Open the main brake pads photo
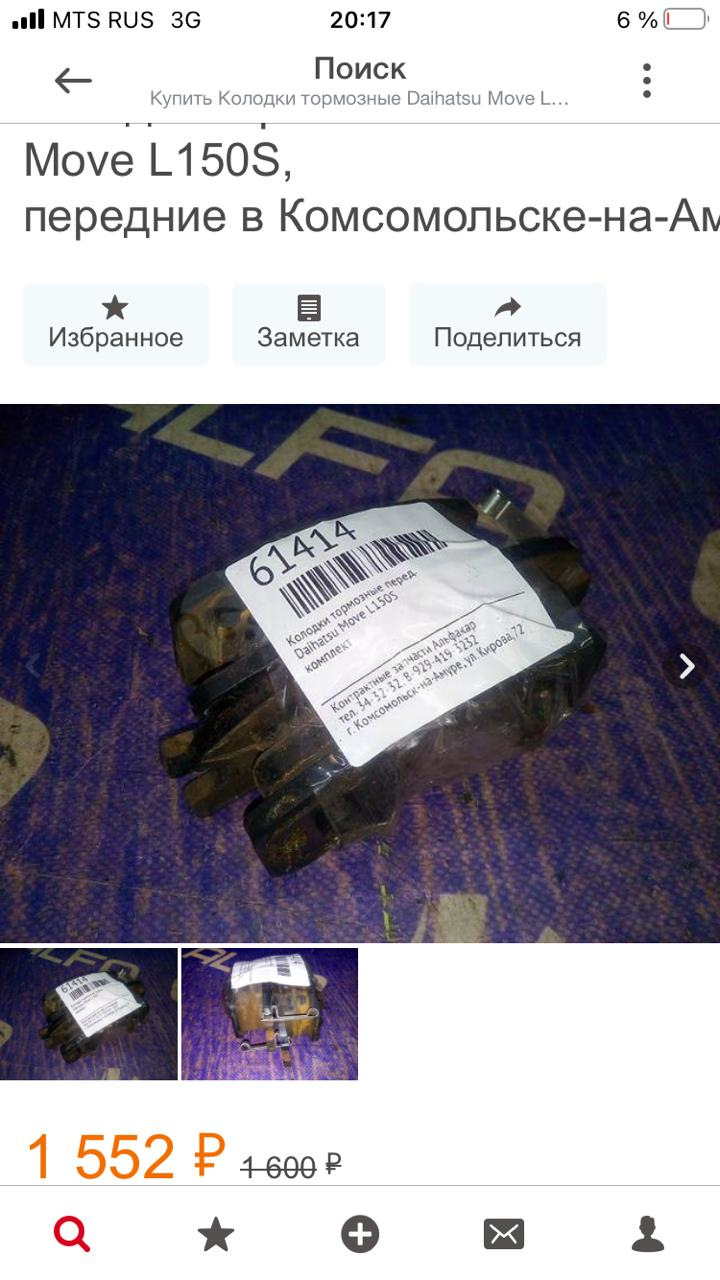Image resolution: width=720 pixels, height=1280 pixels. tap(360, 672)
